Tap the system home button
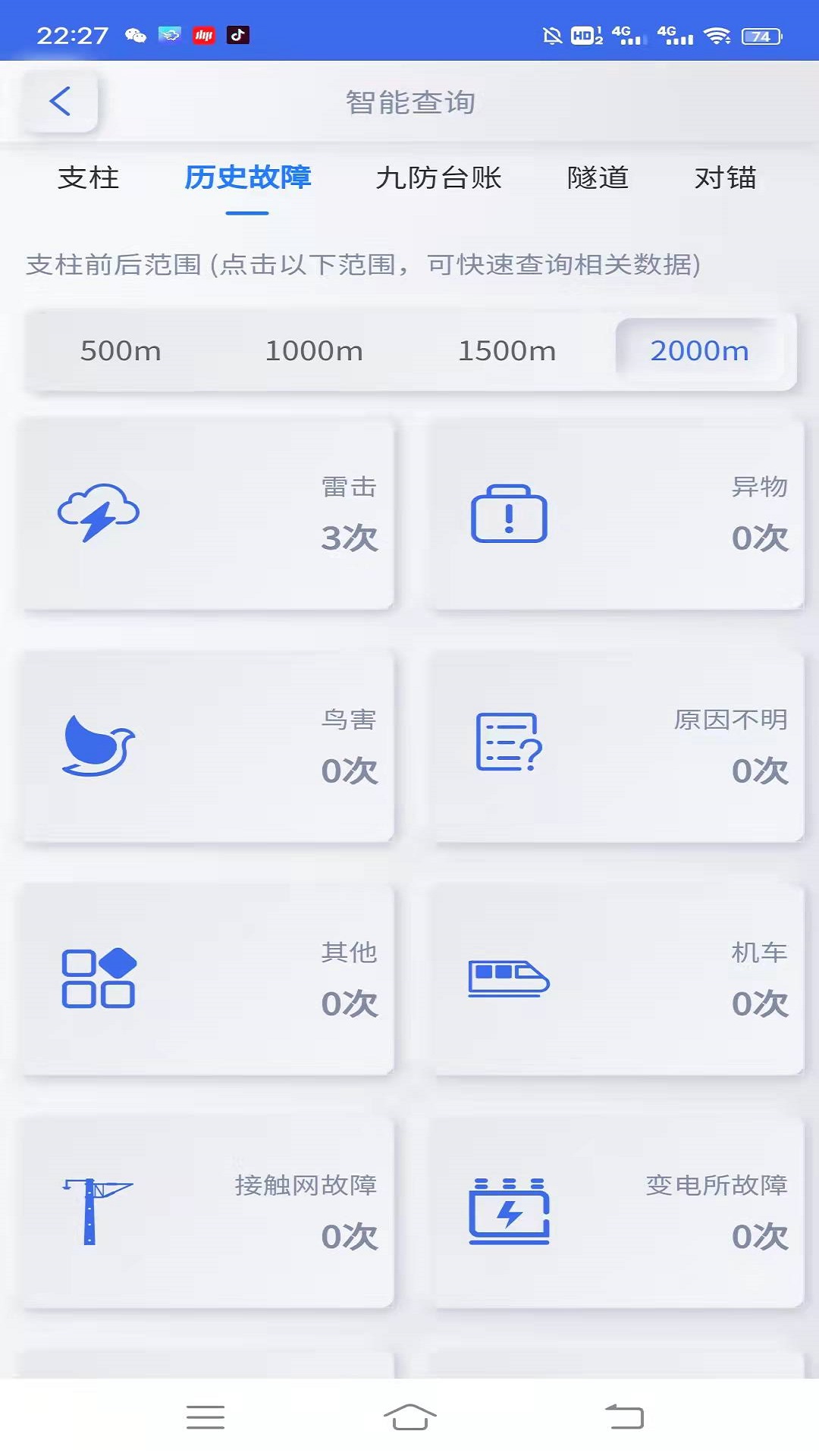 [409, 1417]
